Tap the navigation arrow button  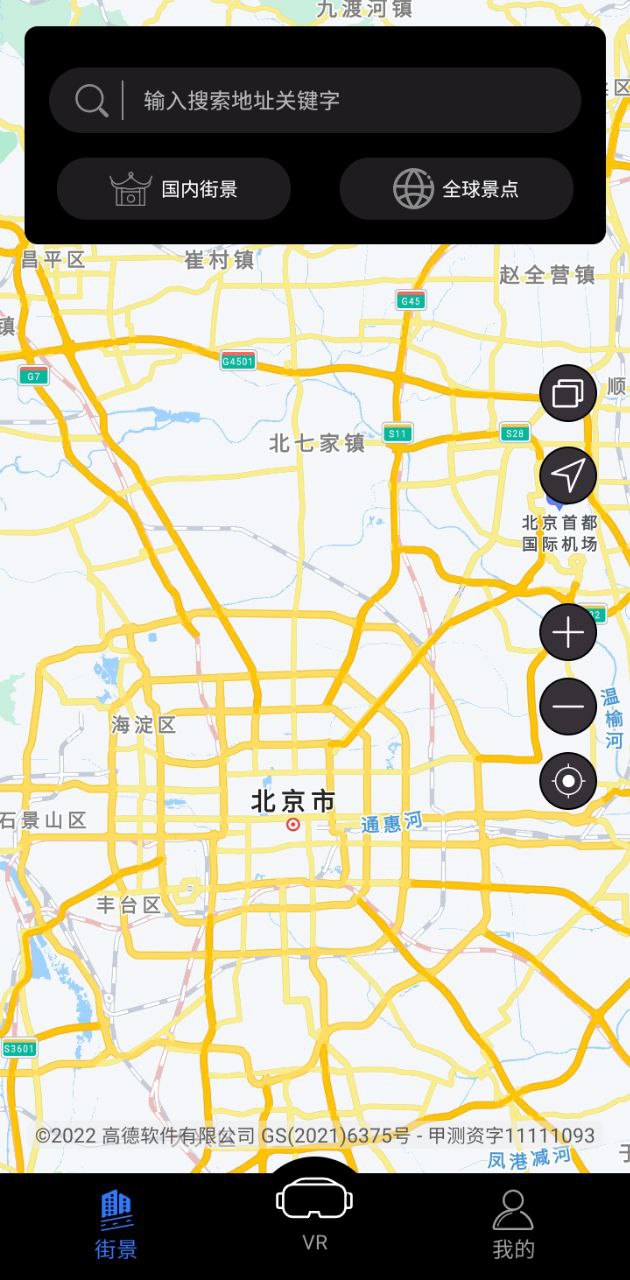point(568,475)
